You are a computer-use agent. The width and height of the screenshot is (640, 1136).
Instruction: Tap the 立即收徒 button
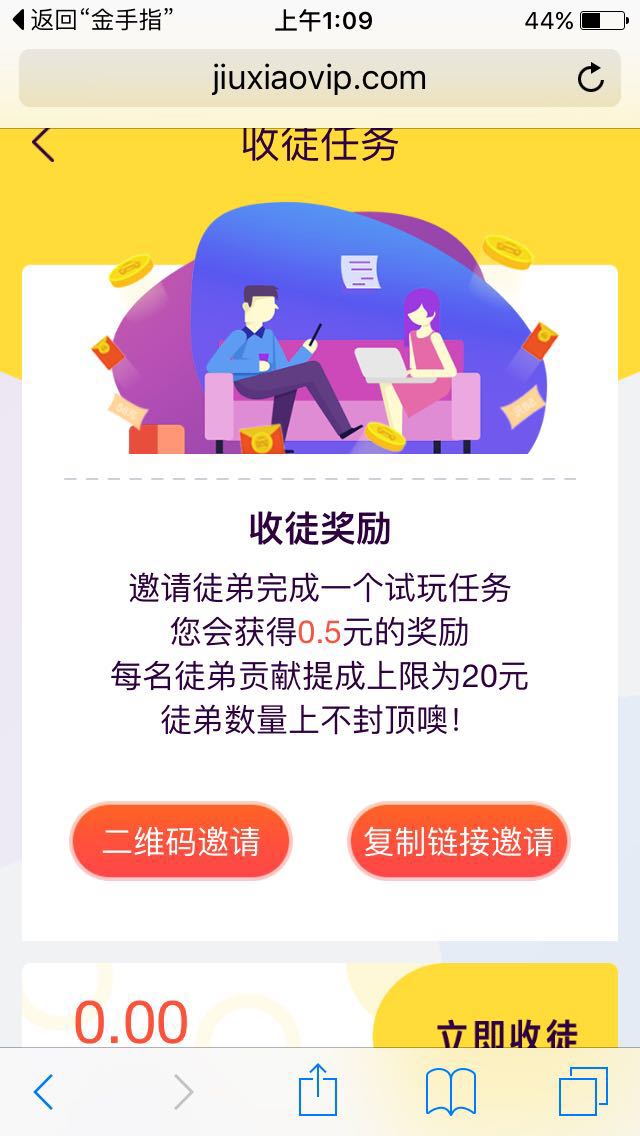pos(506,1030)
